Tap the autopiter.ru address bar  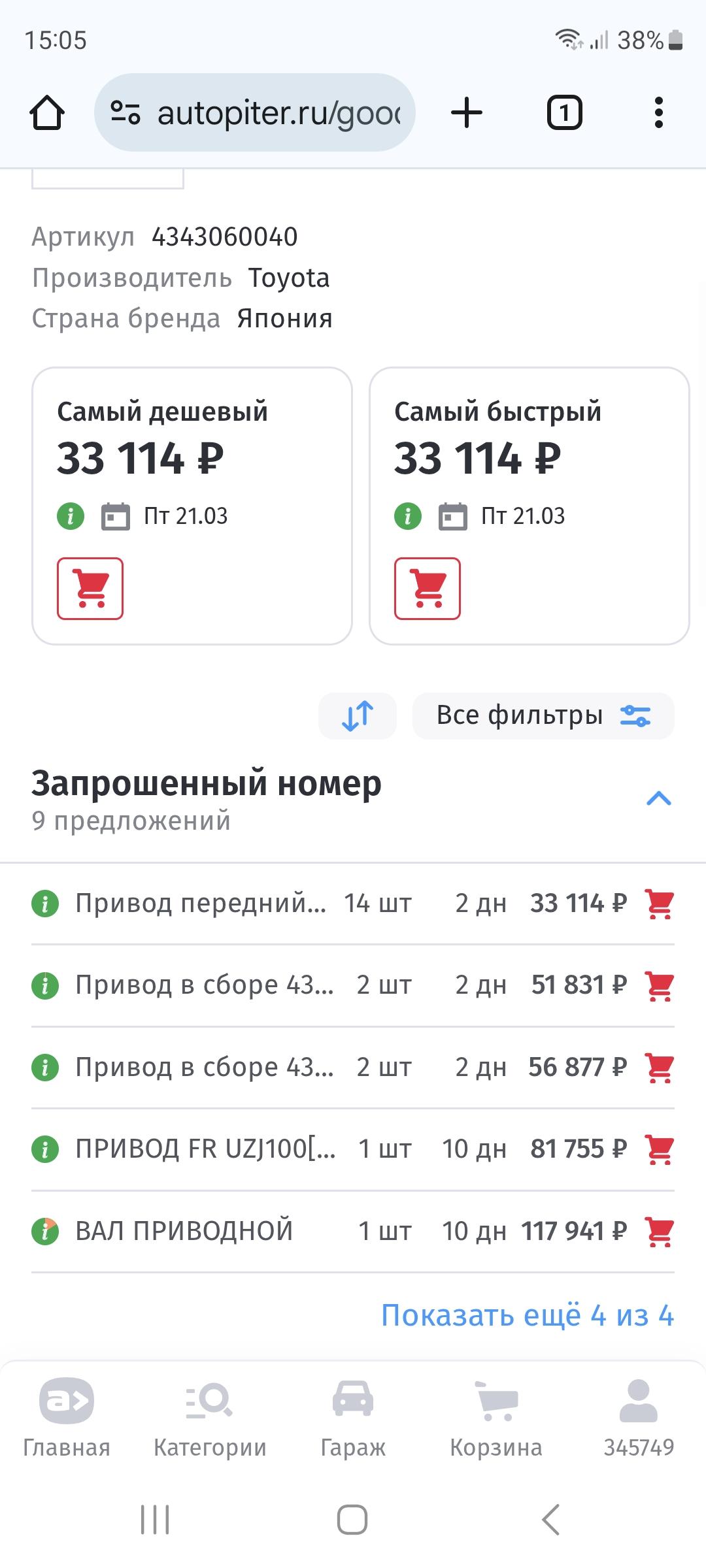[255, 113]
